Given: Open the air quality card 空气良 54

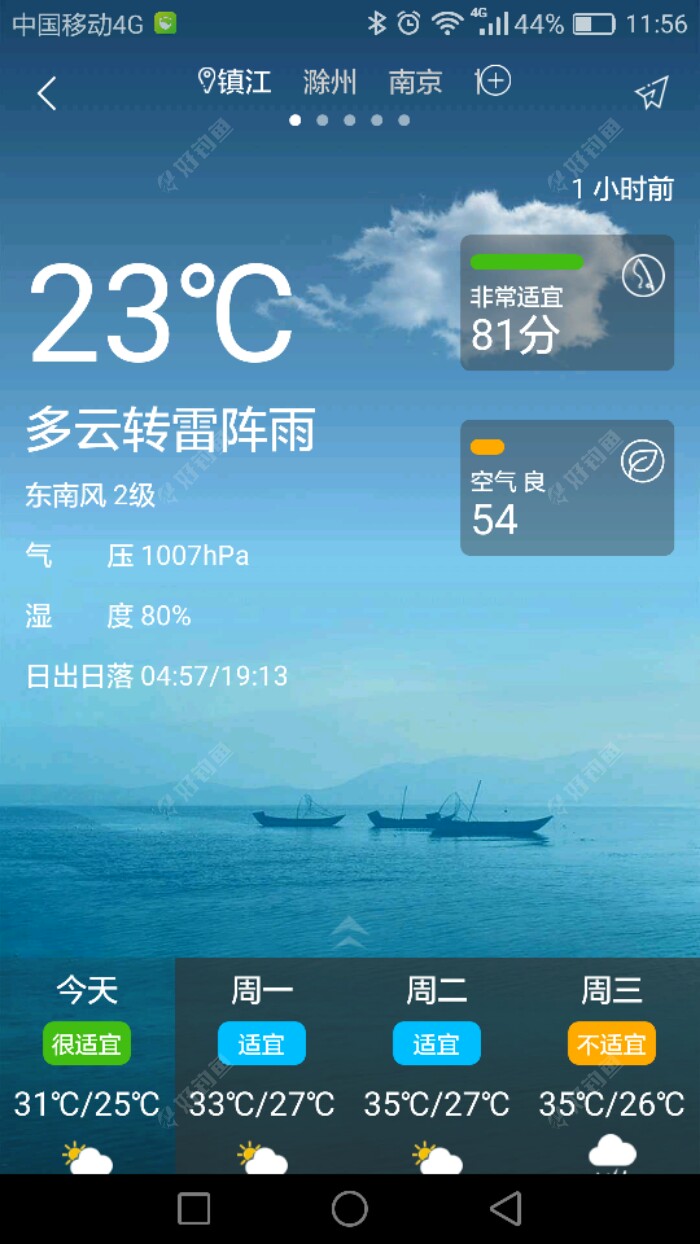Looking at the screenshot, I should tap(566, 488).
